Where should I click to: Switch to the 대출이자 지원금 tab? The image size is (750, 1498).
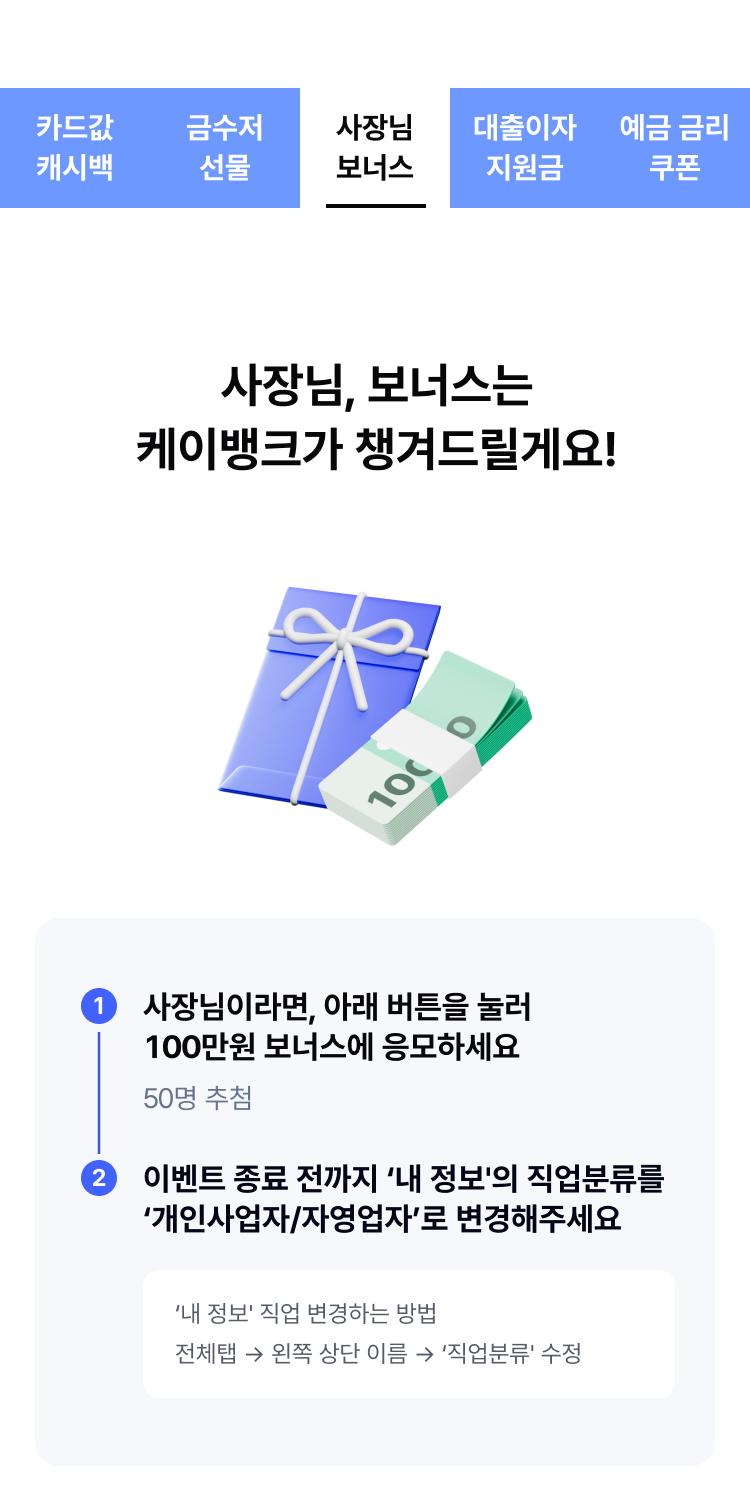[x=524, y=148]
